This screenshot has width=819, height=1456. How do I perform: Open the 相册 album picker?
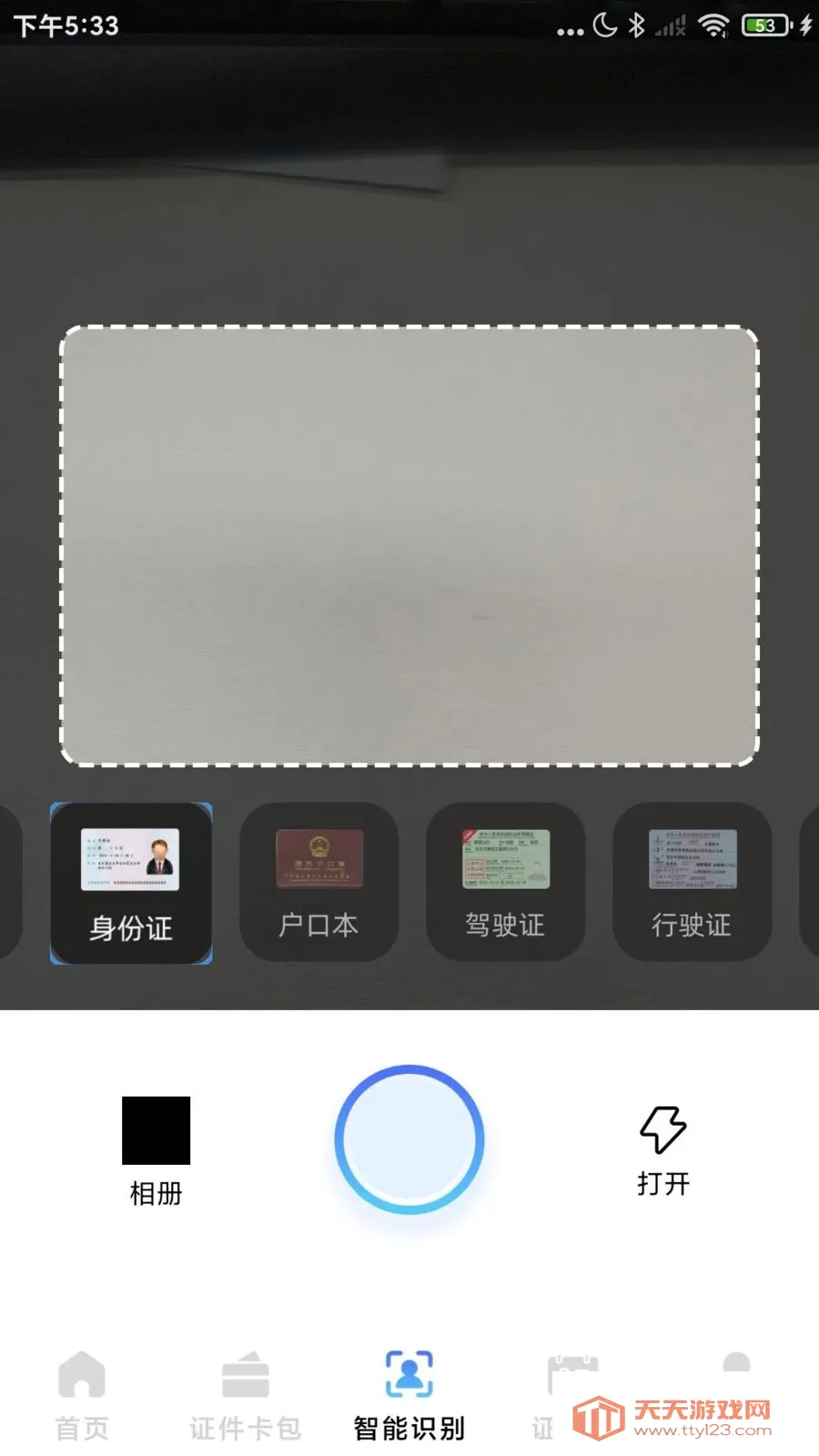click(155, 1147)
